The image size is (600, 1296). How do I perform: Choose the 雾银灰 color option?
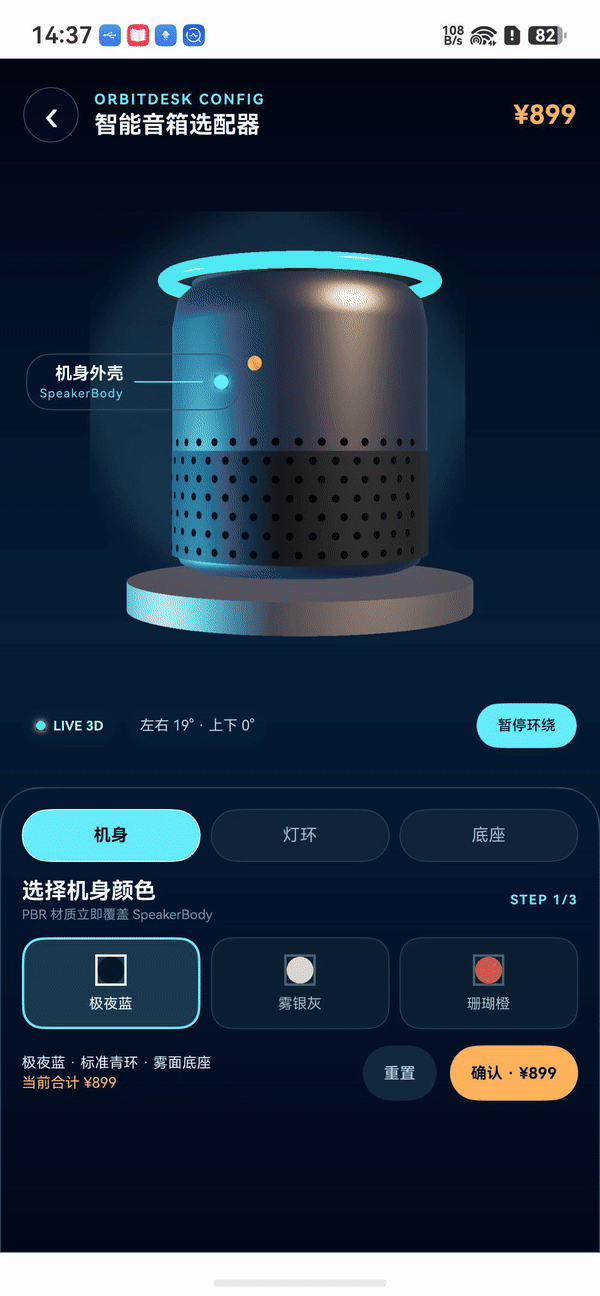300,983
